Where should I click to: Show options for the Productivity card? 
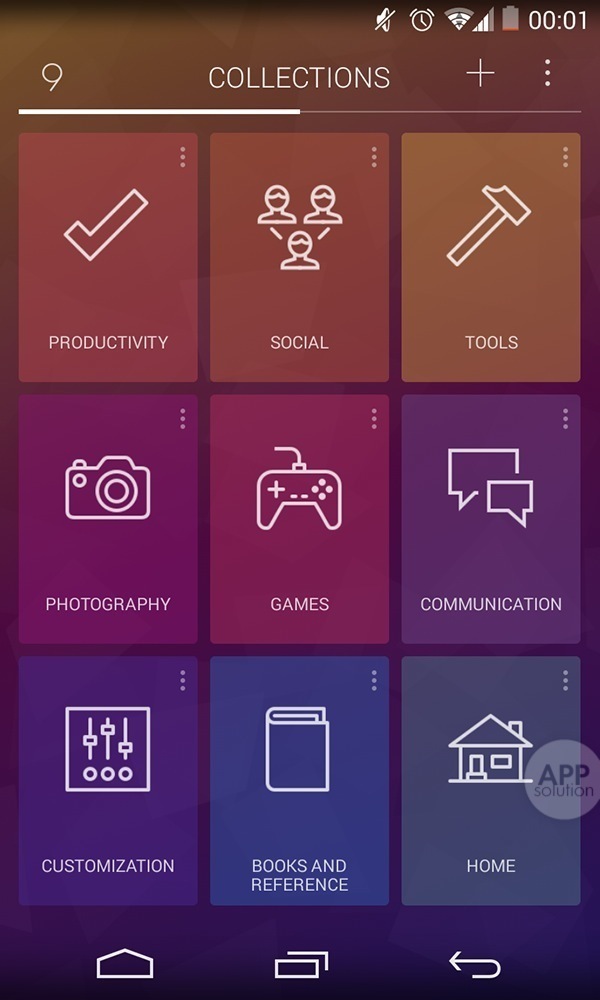coord(182,157)
